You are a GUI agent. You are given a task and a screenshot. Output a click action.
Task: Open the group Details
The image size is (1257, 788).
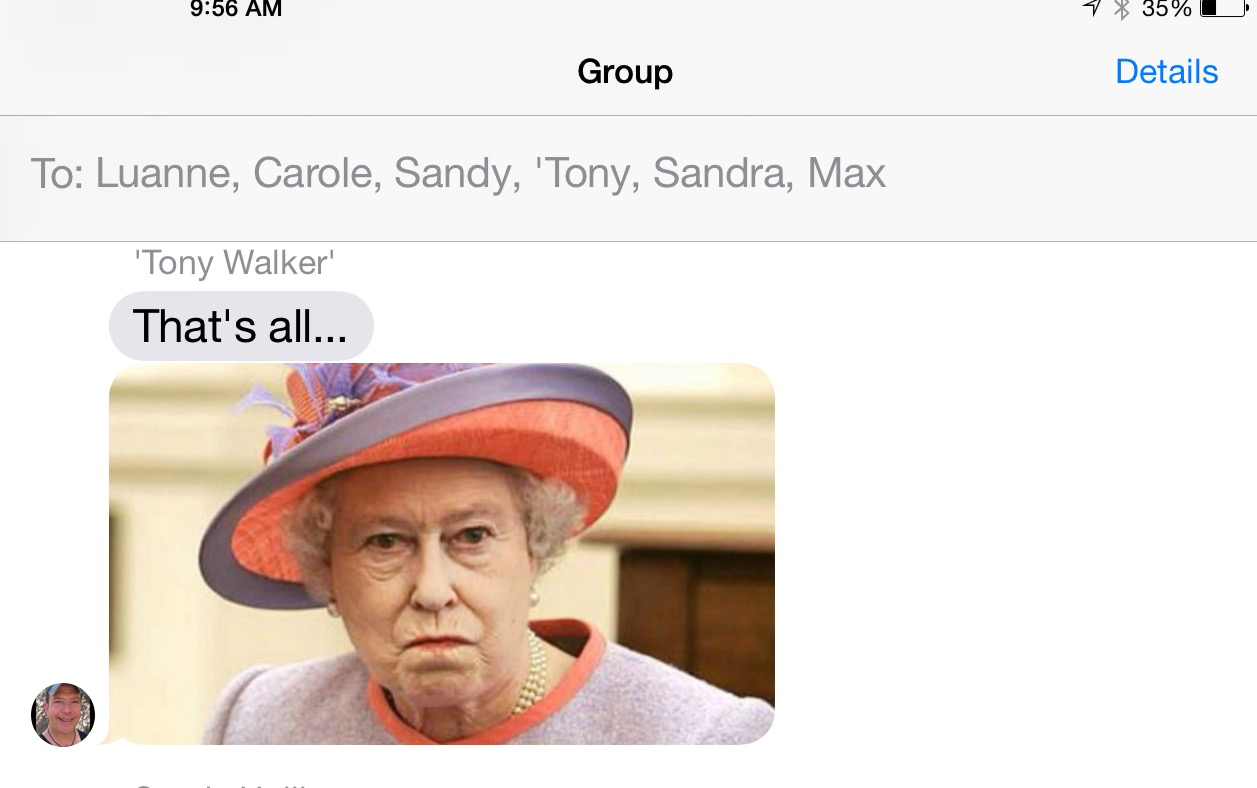click(1166, 72)
